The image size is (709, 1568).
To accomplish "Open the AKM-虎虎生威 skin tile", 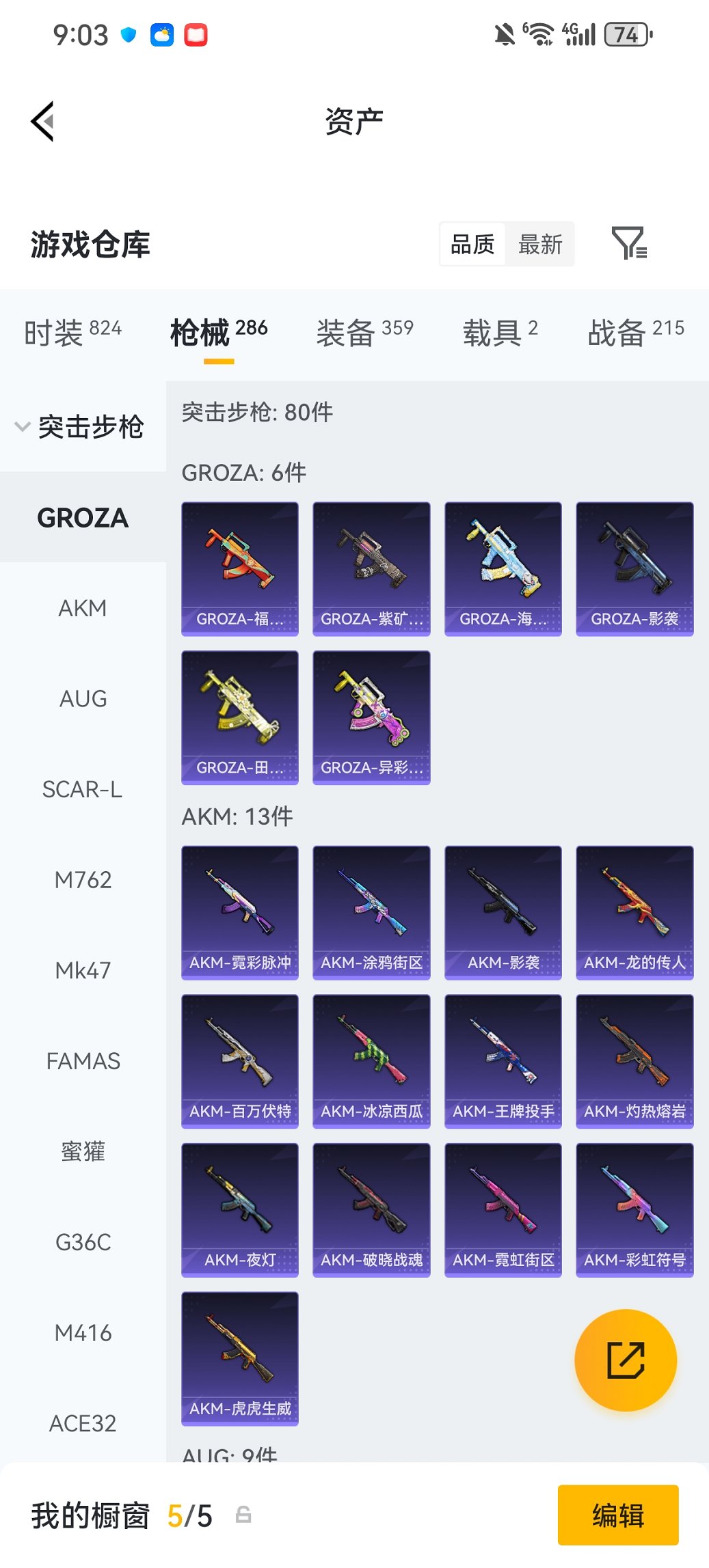I will pyautogui.click(x=240, y=1358).
